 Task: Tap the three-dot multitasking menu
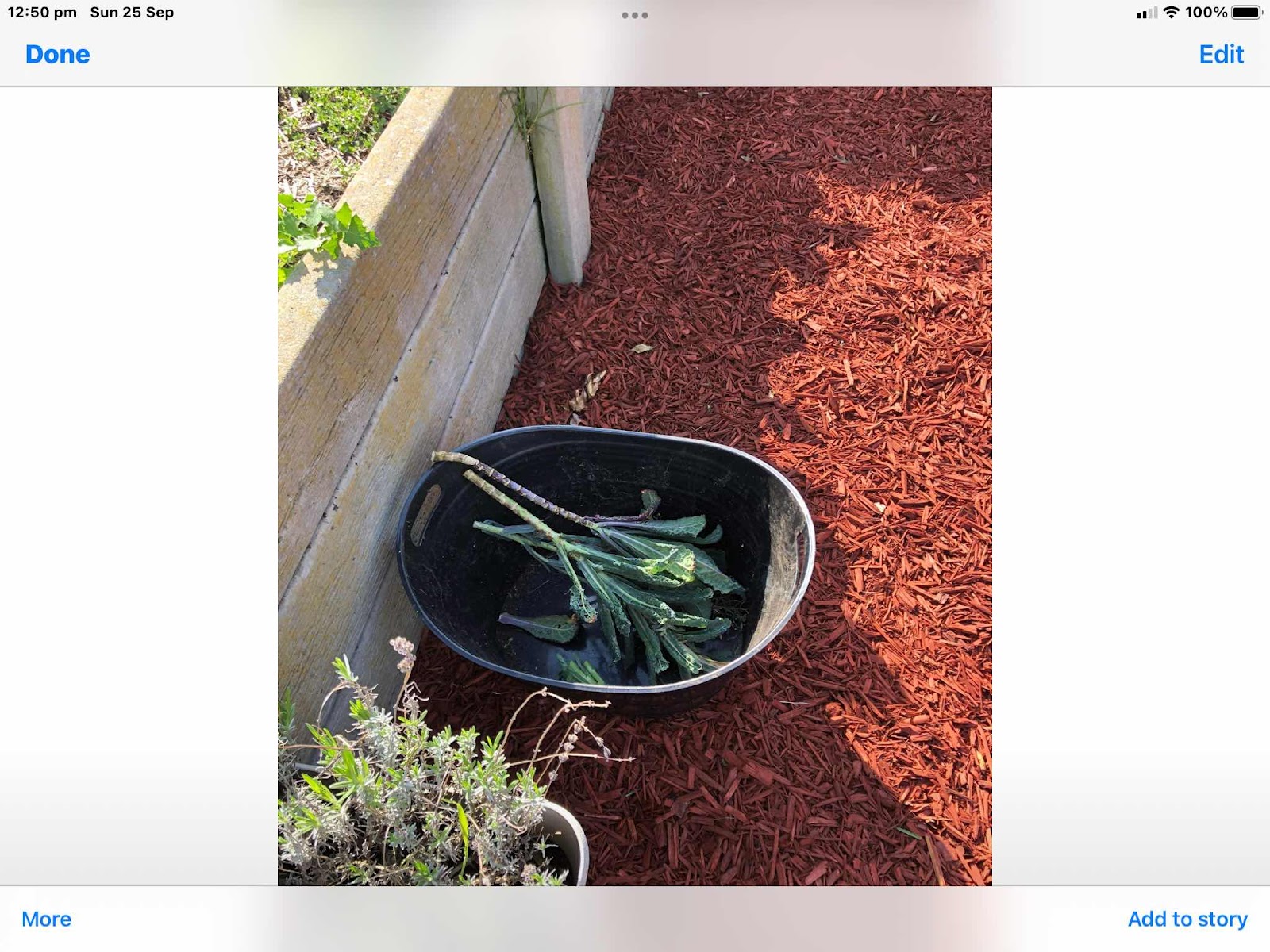(635, 15)
